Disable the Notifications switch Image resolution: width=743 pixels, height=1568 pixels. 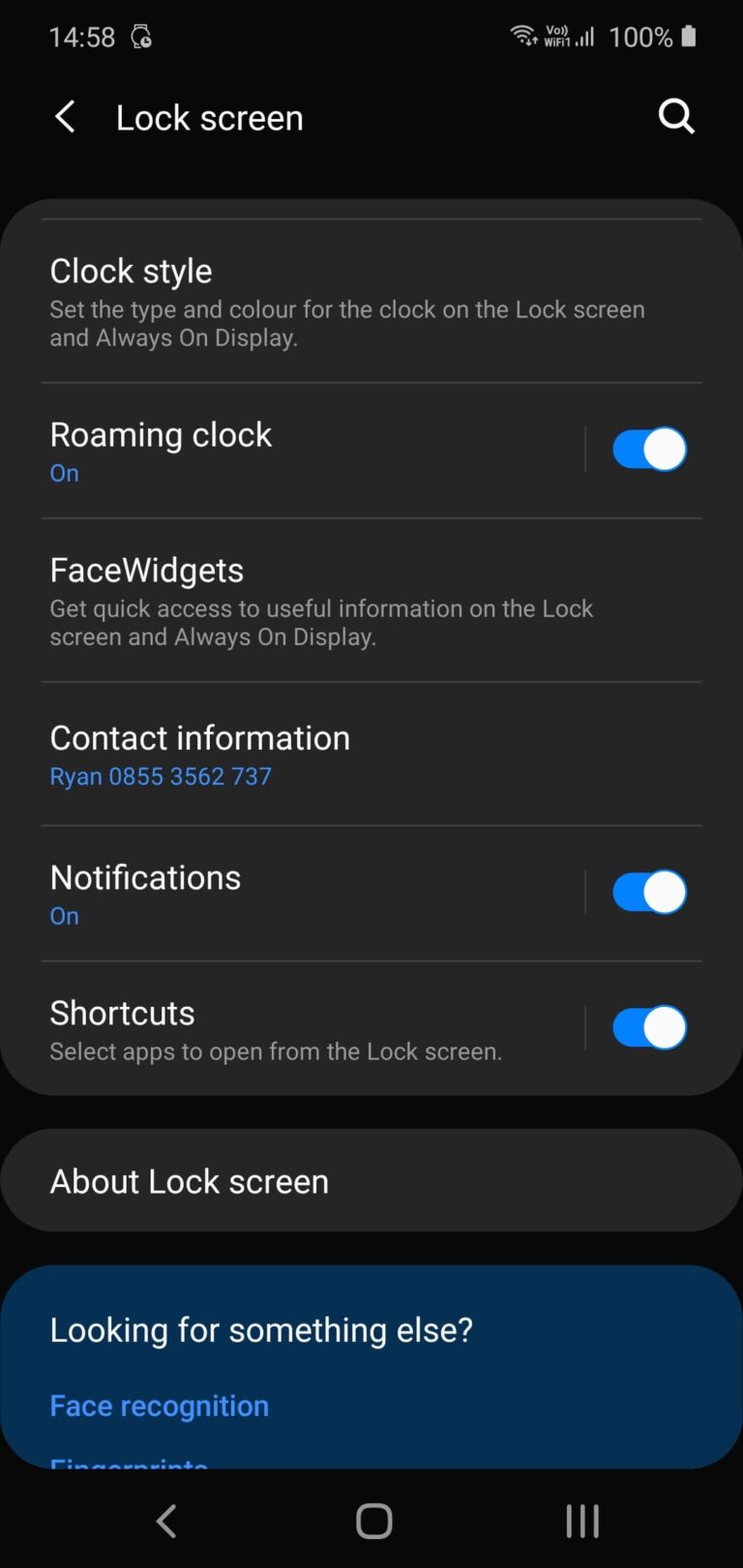point(649,893)
